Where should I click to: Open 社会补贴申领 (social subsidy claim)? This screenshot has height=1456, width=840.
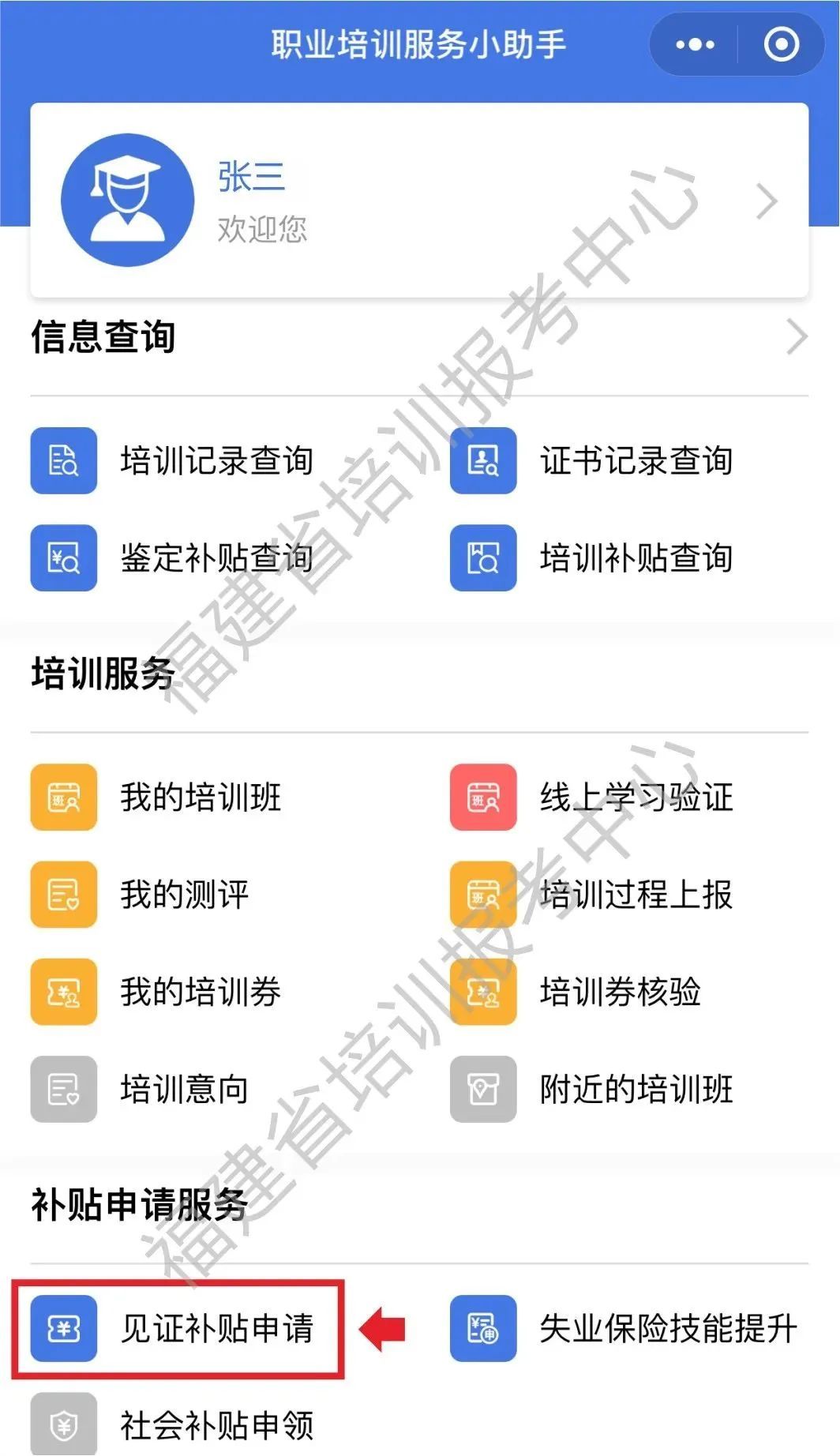click(x=217, y=1423)
